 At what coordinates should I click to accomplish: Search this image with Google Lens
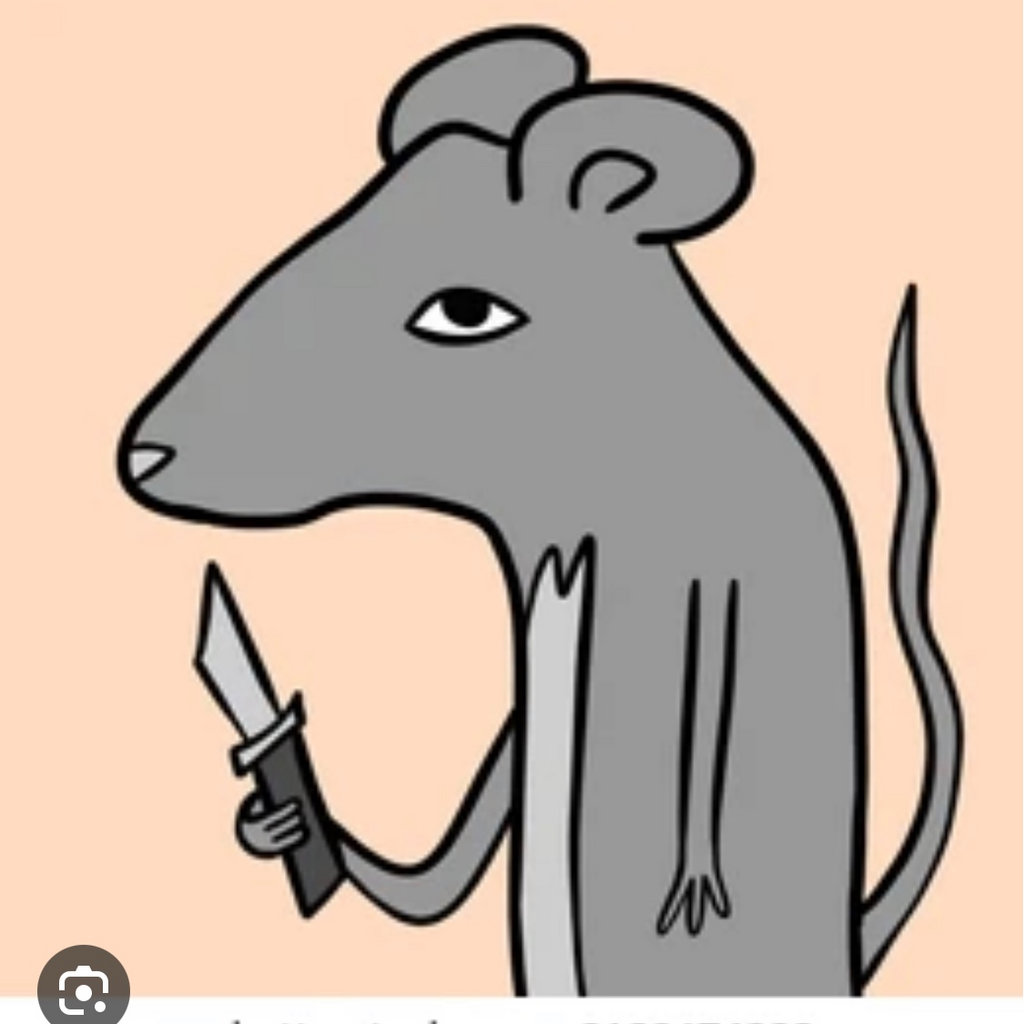82,990
